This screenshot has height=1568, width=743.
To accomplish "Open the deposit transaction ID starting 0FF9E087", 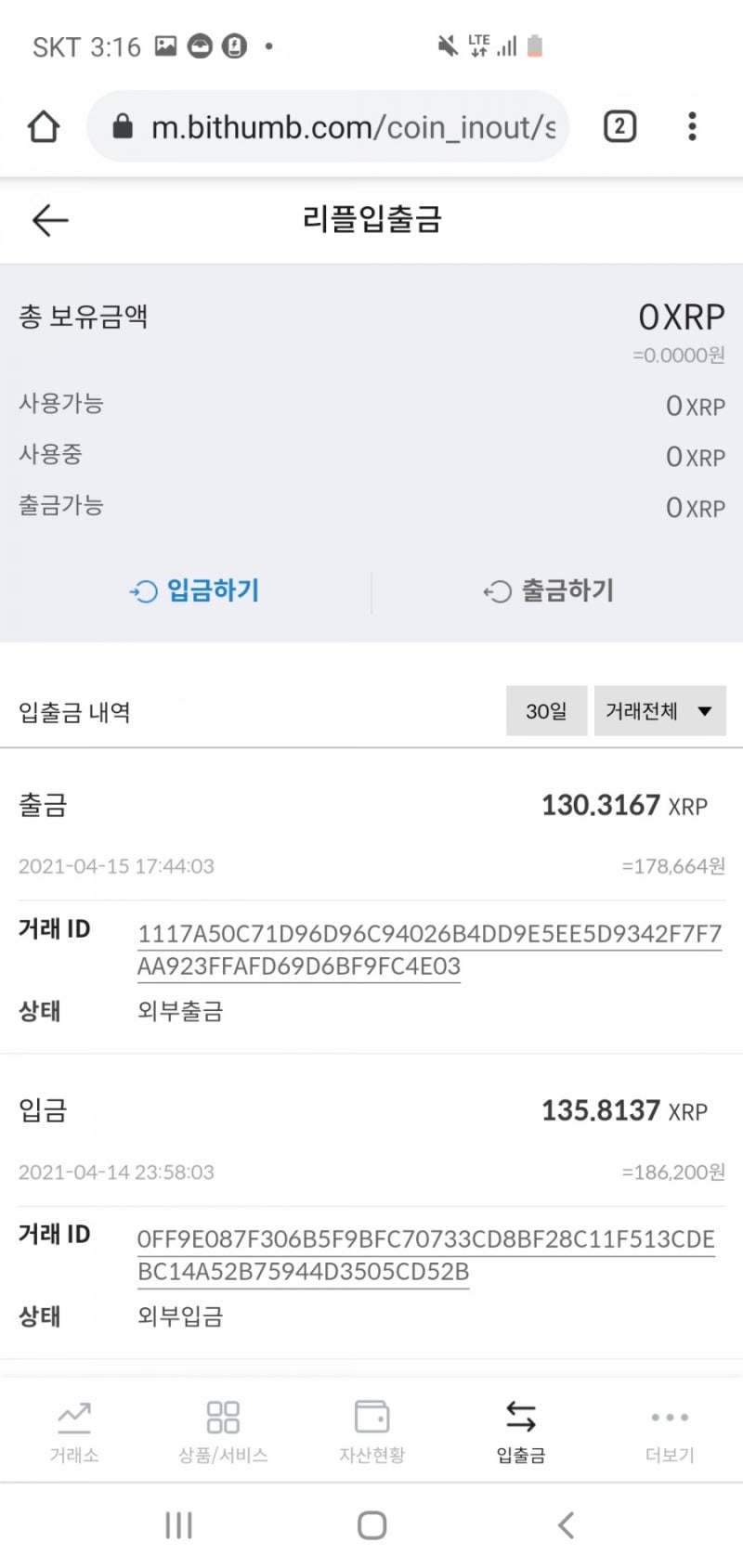I will [x=426, y=1255].
